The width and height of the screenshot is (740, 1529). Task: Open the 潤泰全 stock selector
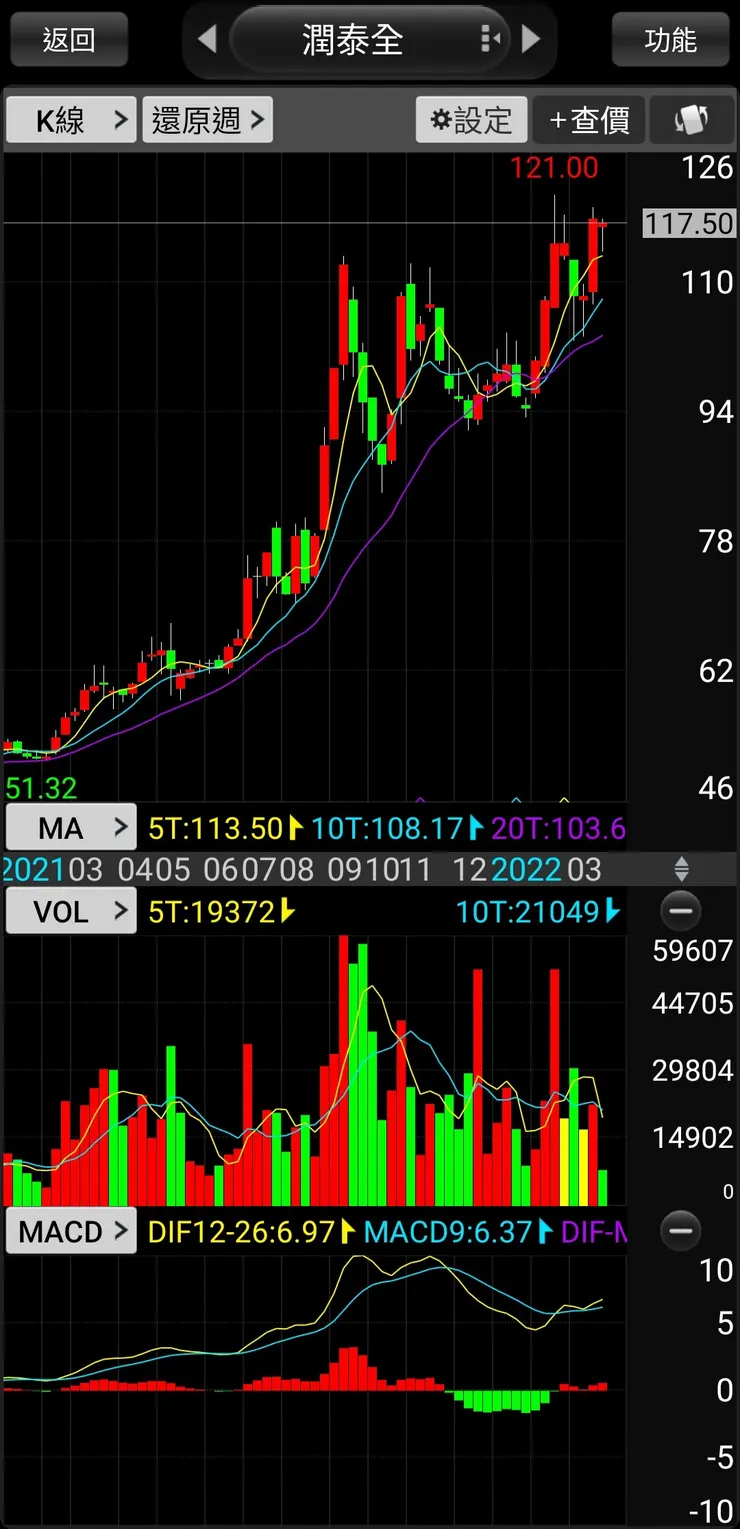[354, 40]
